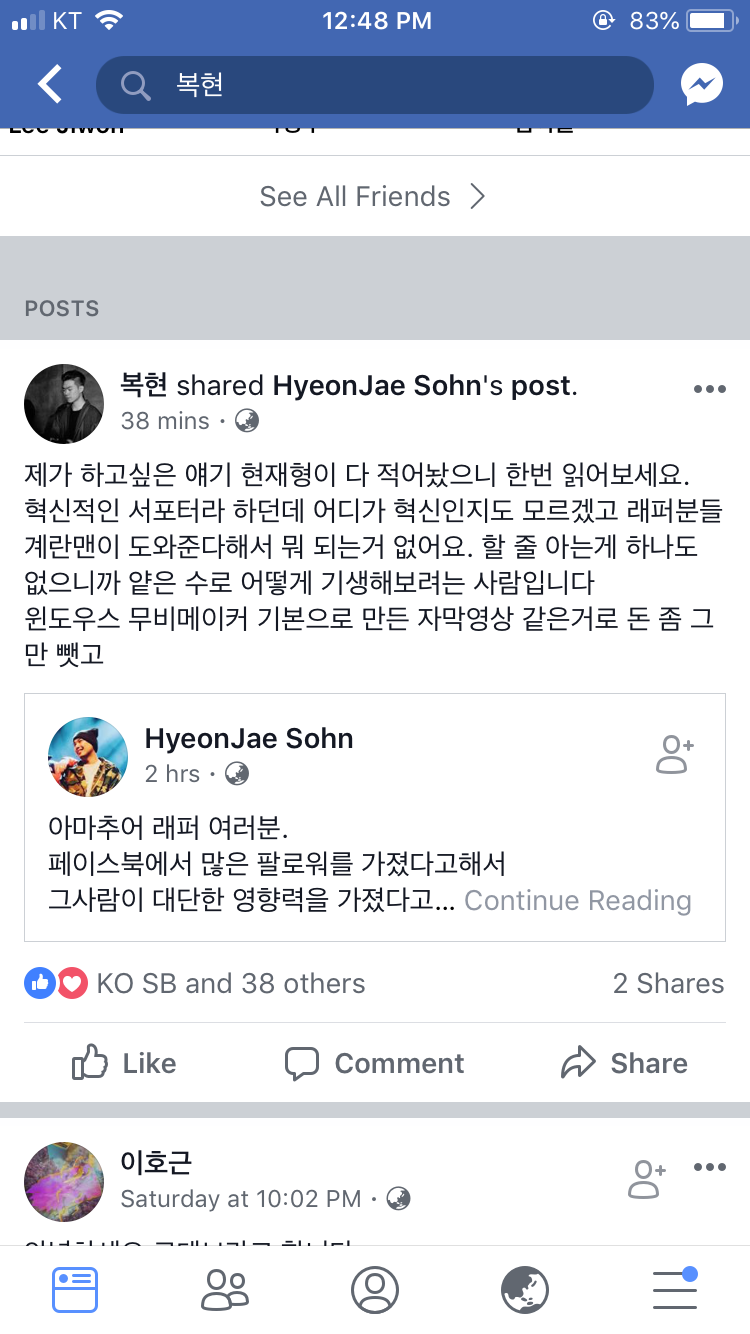The height and width of the screenshot is (1334, 750).
Task: Share 복현's post
Action: tap(625, 1063)
